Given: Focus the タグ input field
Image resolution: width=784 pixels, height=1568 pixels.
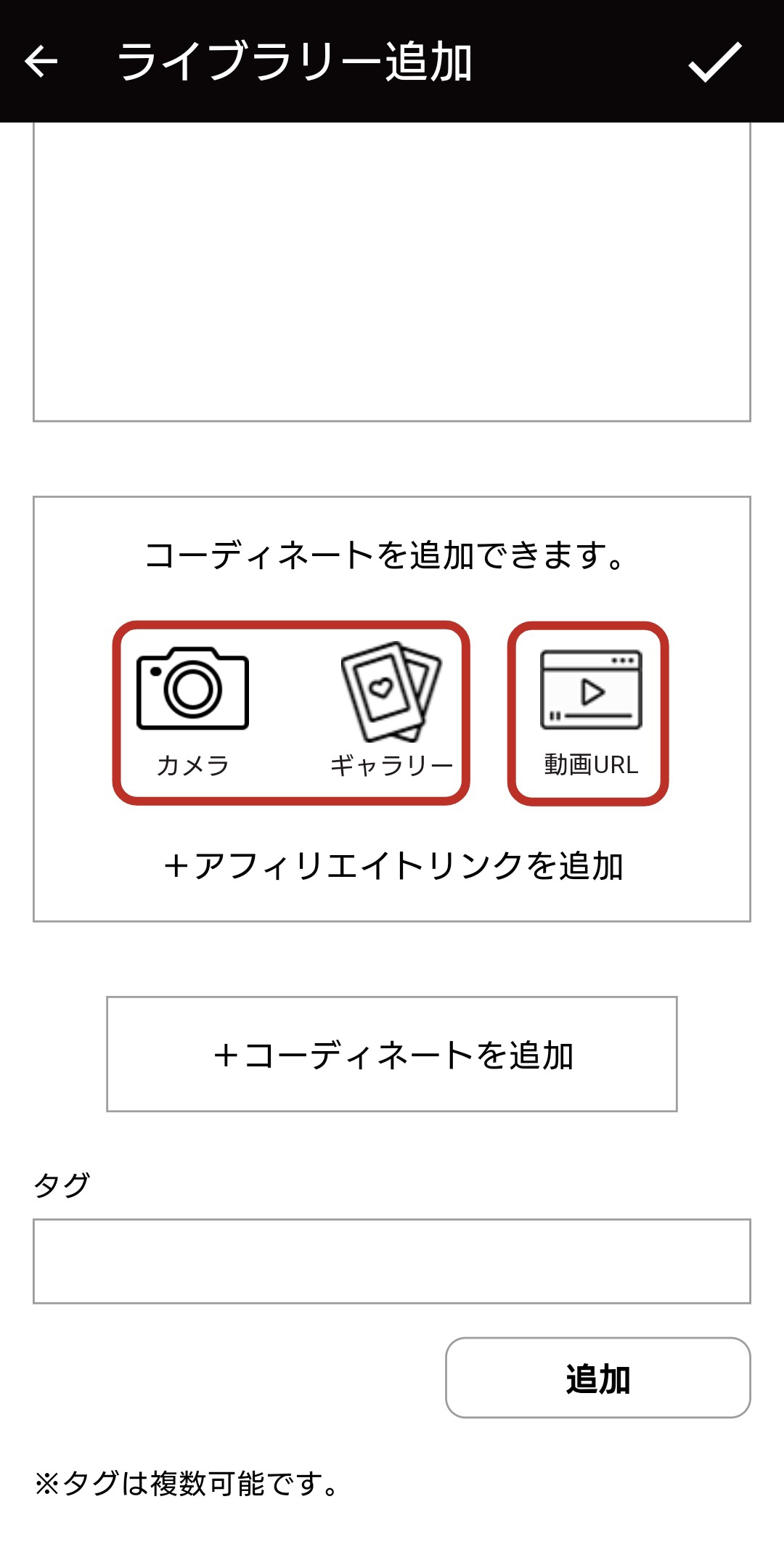Looking at the screenshot, I should pos(392,1261).
